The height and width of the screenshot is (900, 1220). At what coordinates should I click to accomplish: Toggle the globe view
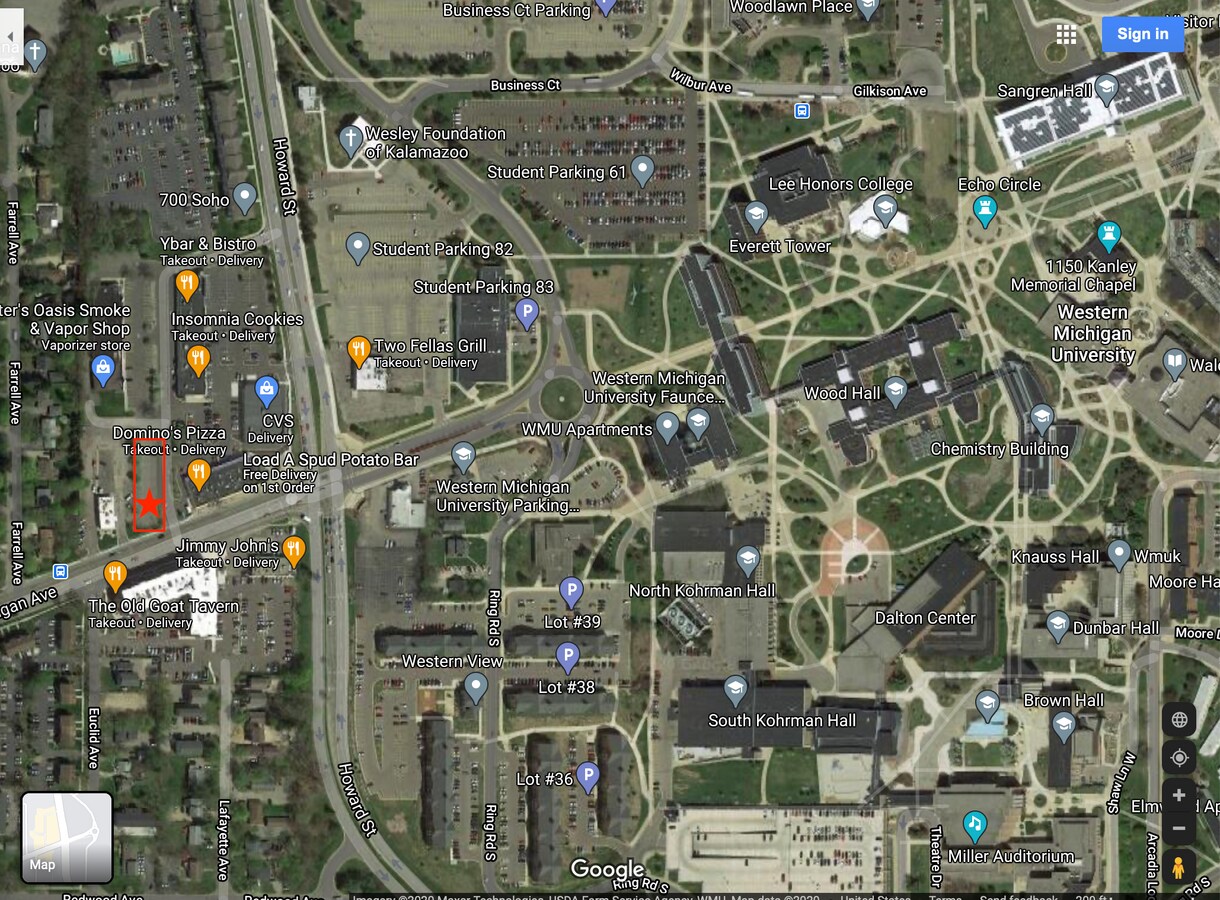coord(1179,720)
